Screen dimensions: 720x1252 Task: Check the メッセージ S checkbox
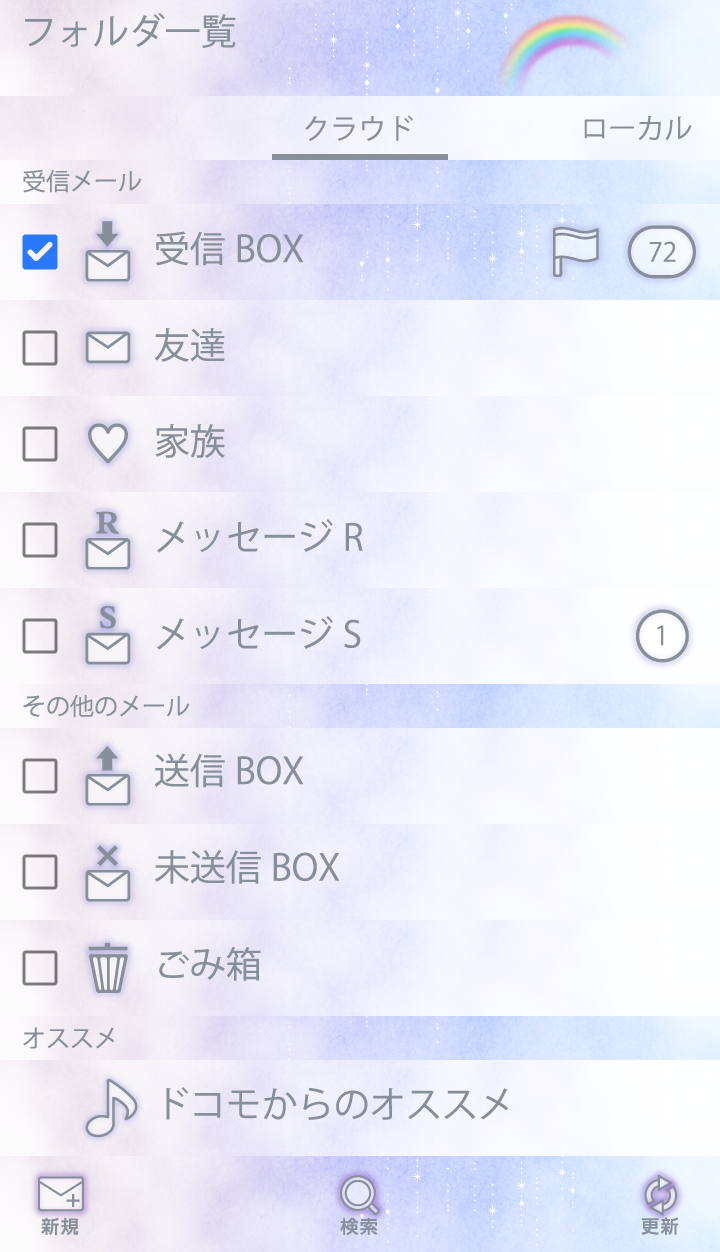(x=40, y=636)
